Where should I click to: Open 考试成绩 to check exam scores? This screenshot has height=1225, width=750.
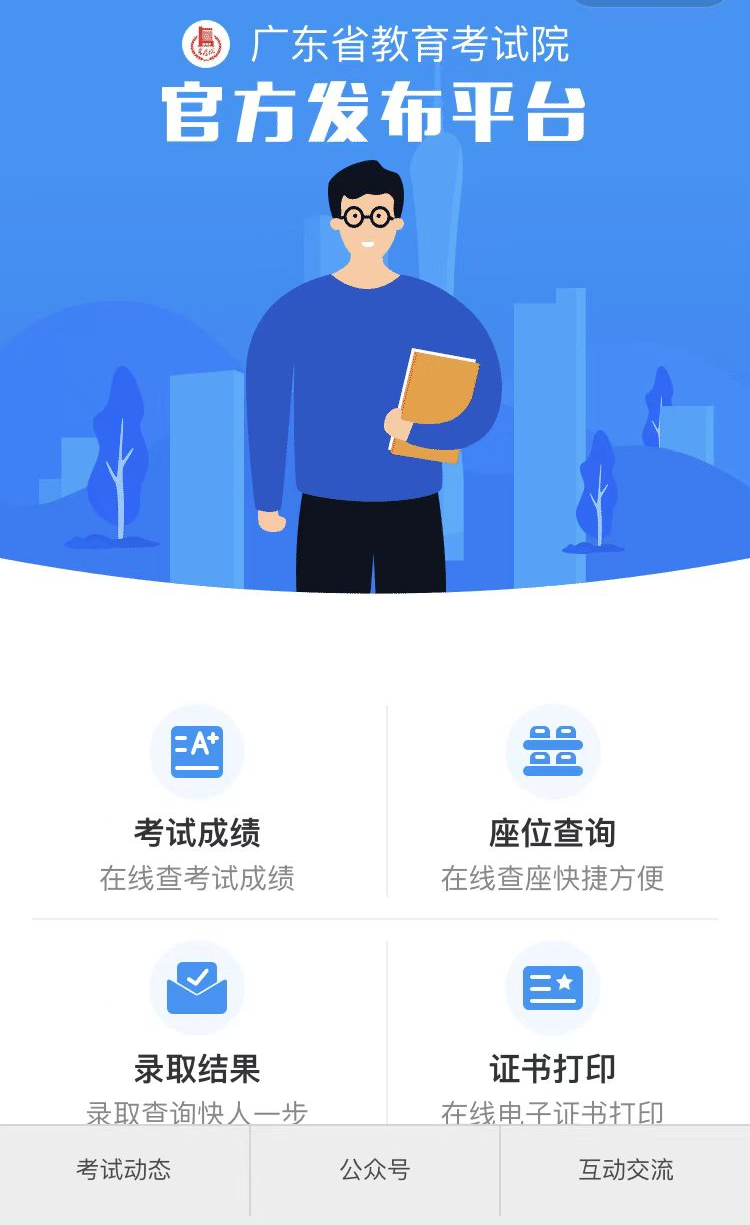(x=197, y=800)
